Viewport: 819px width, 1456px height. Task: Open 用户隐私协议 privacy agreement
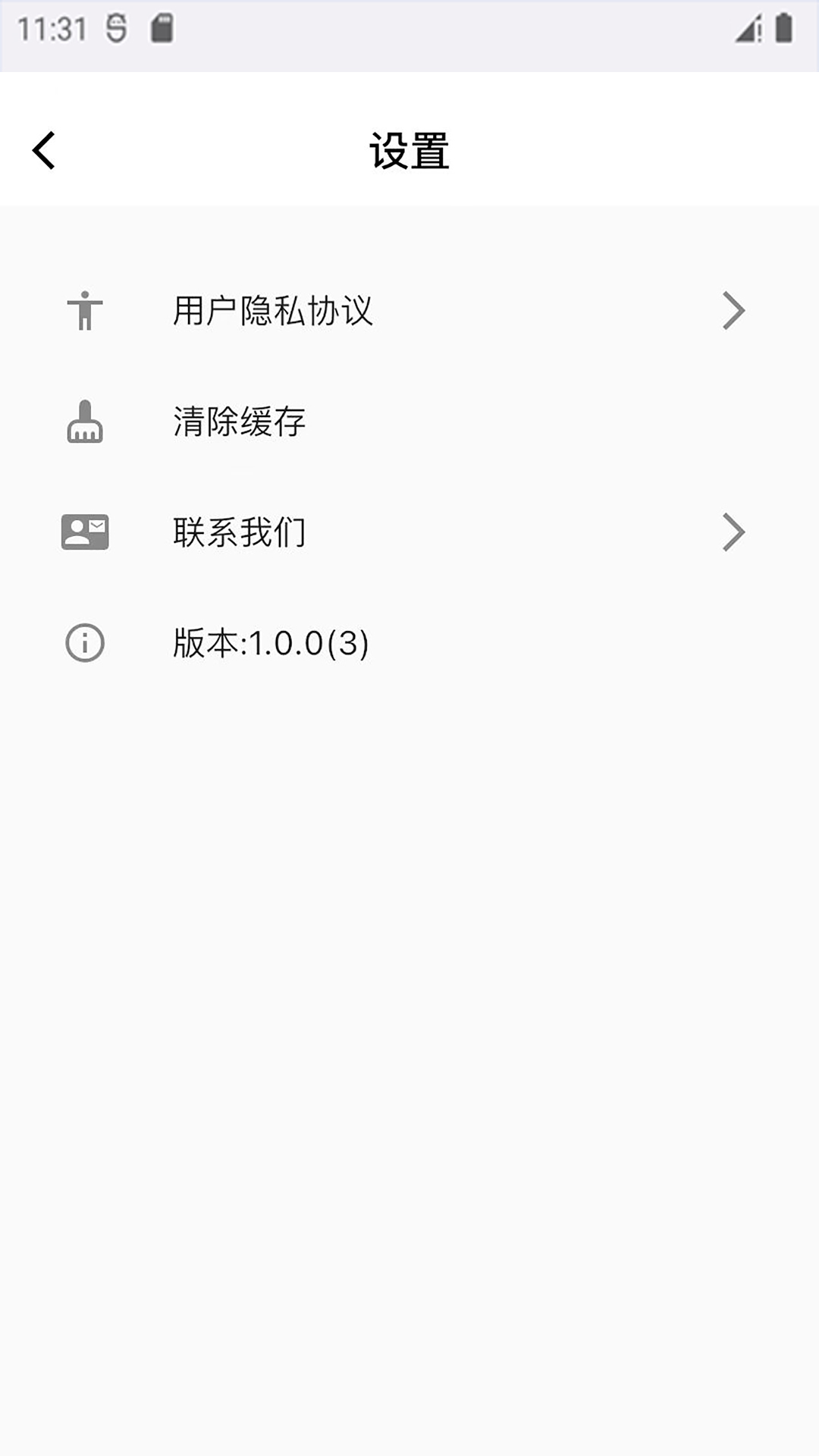point(273,311)
